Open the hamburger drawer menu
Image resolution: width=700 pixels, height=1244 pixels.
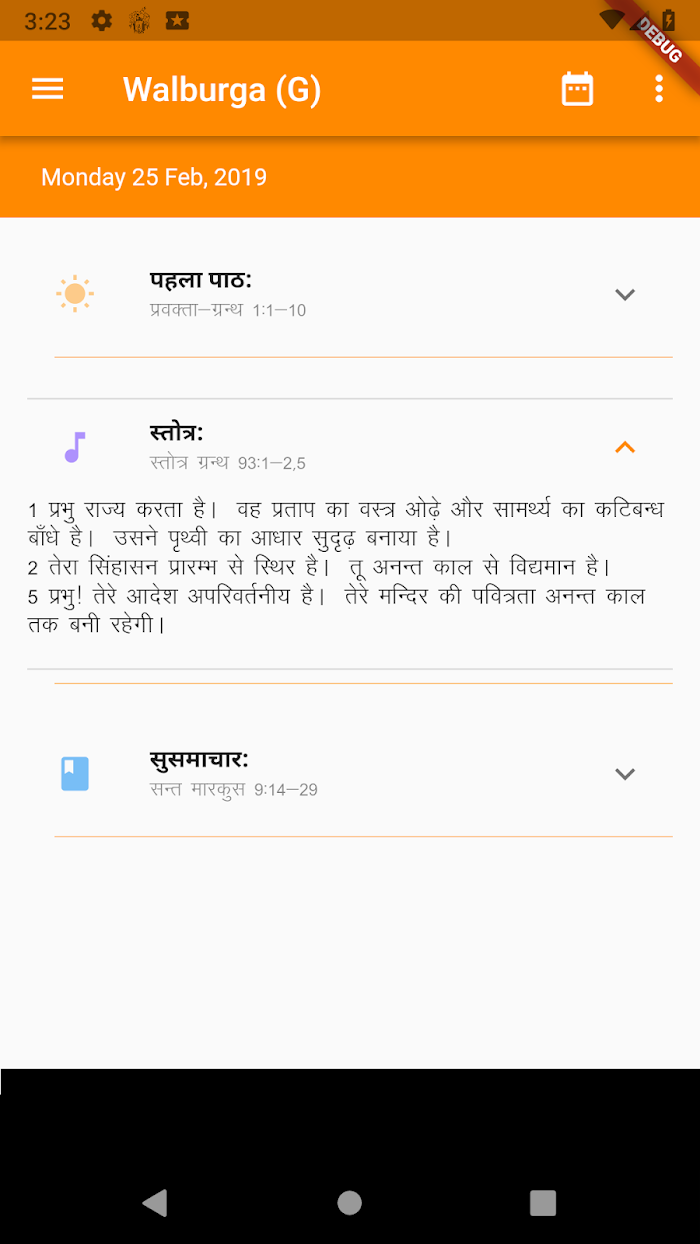[47, 89]
